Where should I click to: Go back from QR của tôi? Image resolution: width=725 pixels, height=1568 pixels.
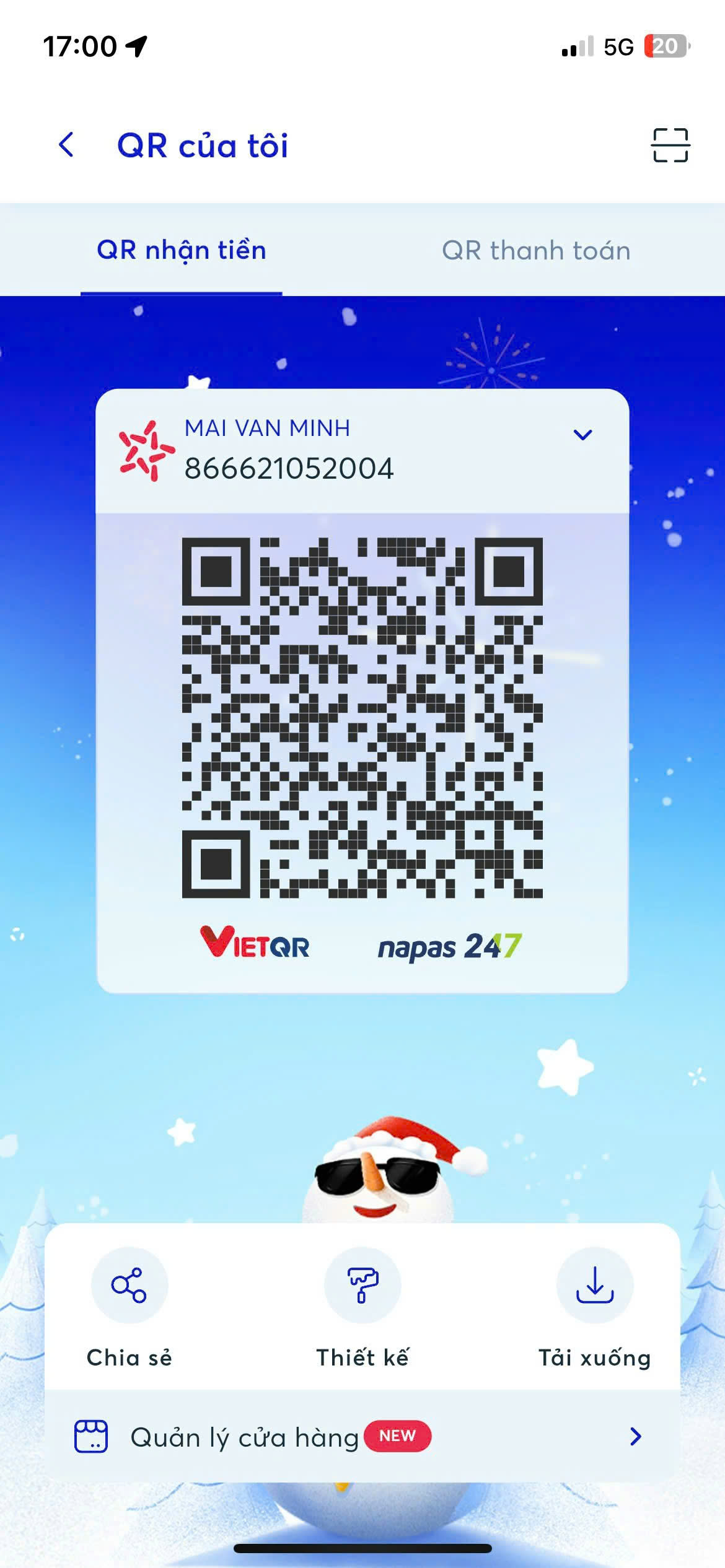click(x=66, y=145)
